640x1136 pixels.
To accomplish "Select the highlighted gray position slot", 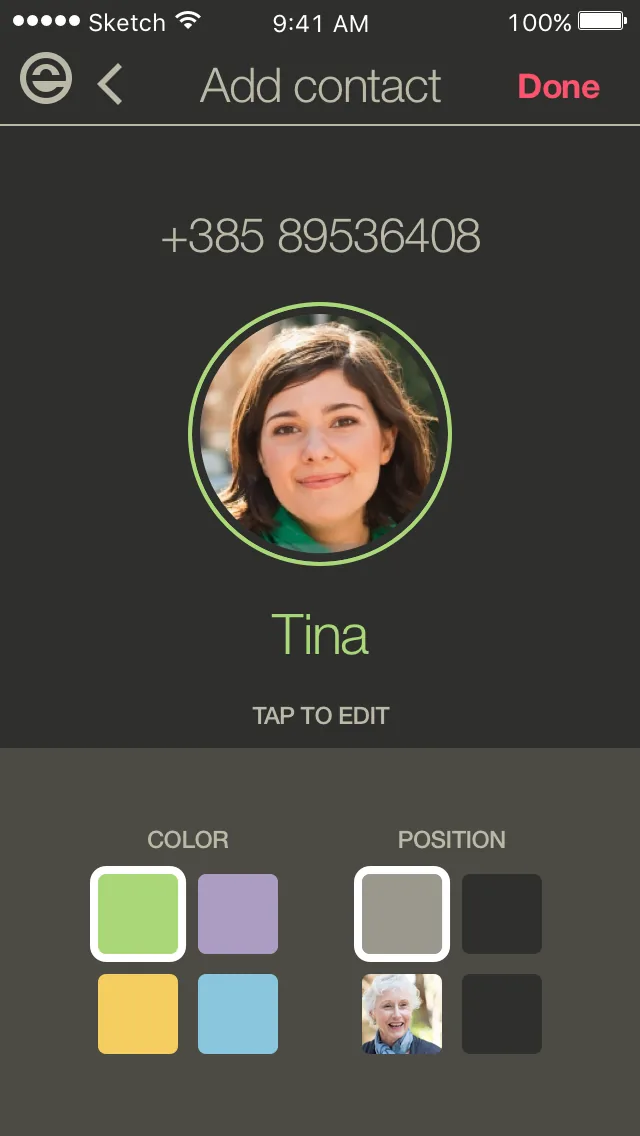I will (x=402, y=914).
